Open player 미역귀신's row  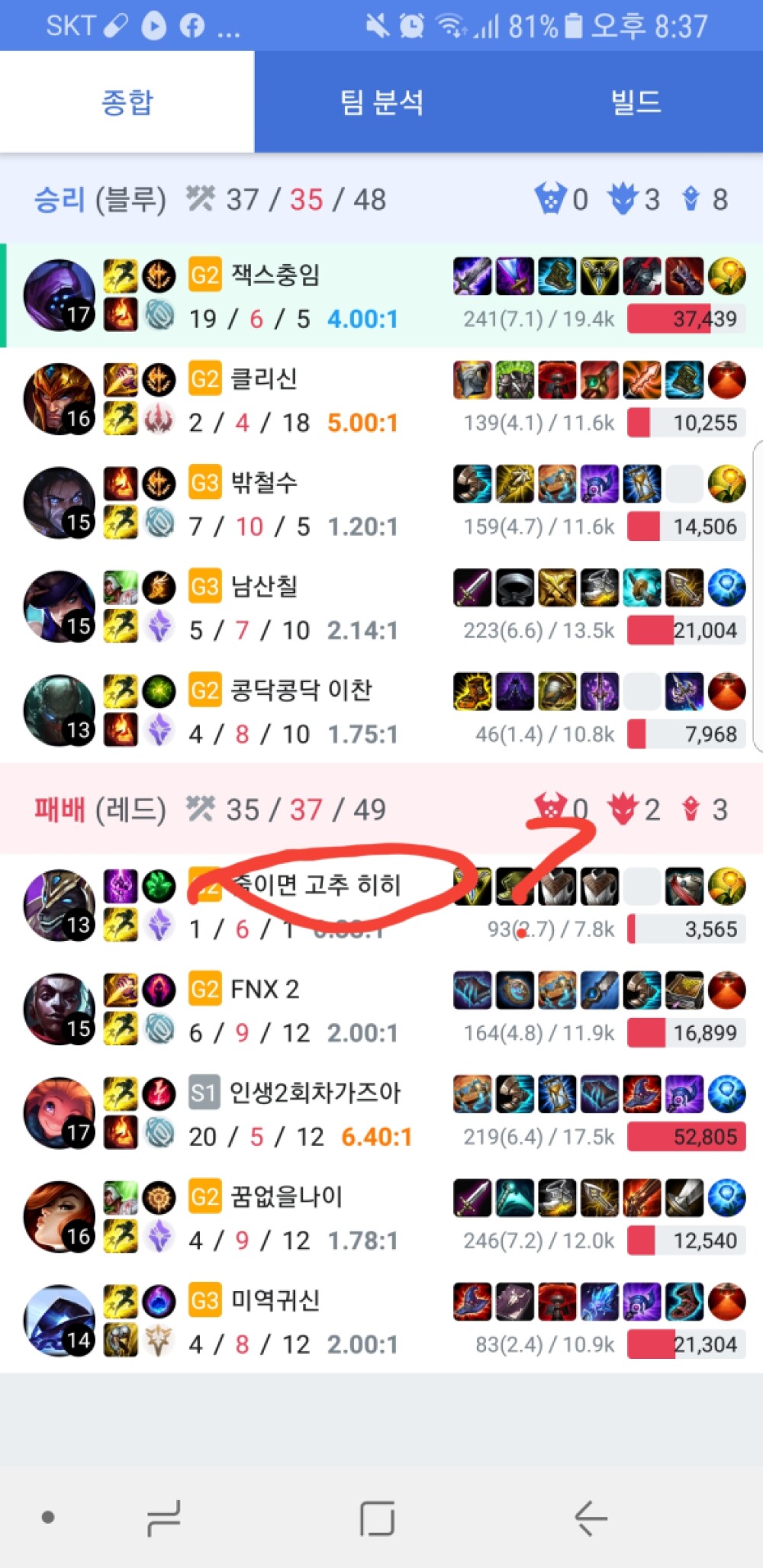pos(381,1321)
